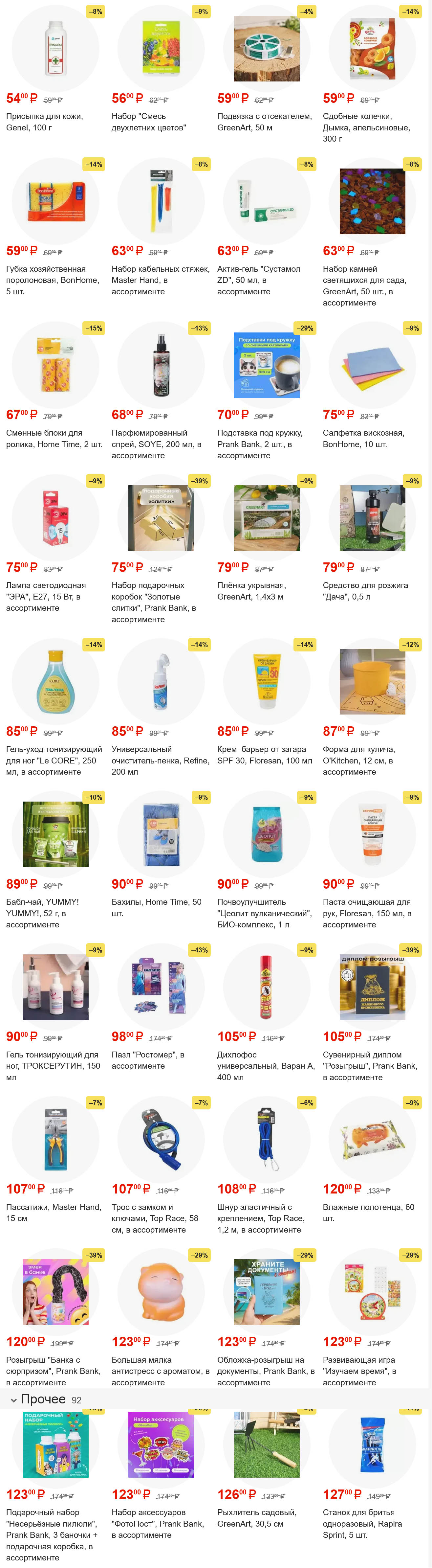Open the Master Hand cable ties card
This screenshot has width=432, height=1568.
tap(161, 201)
